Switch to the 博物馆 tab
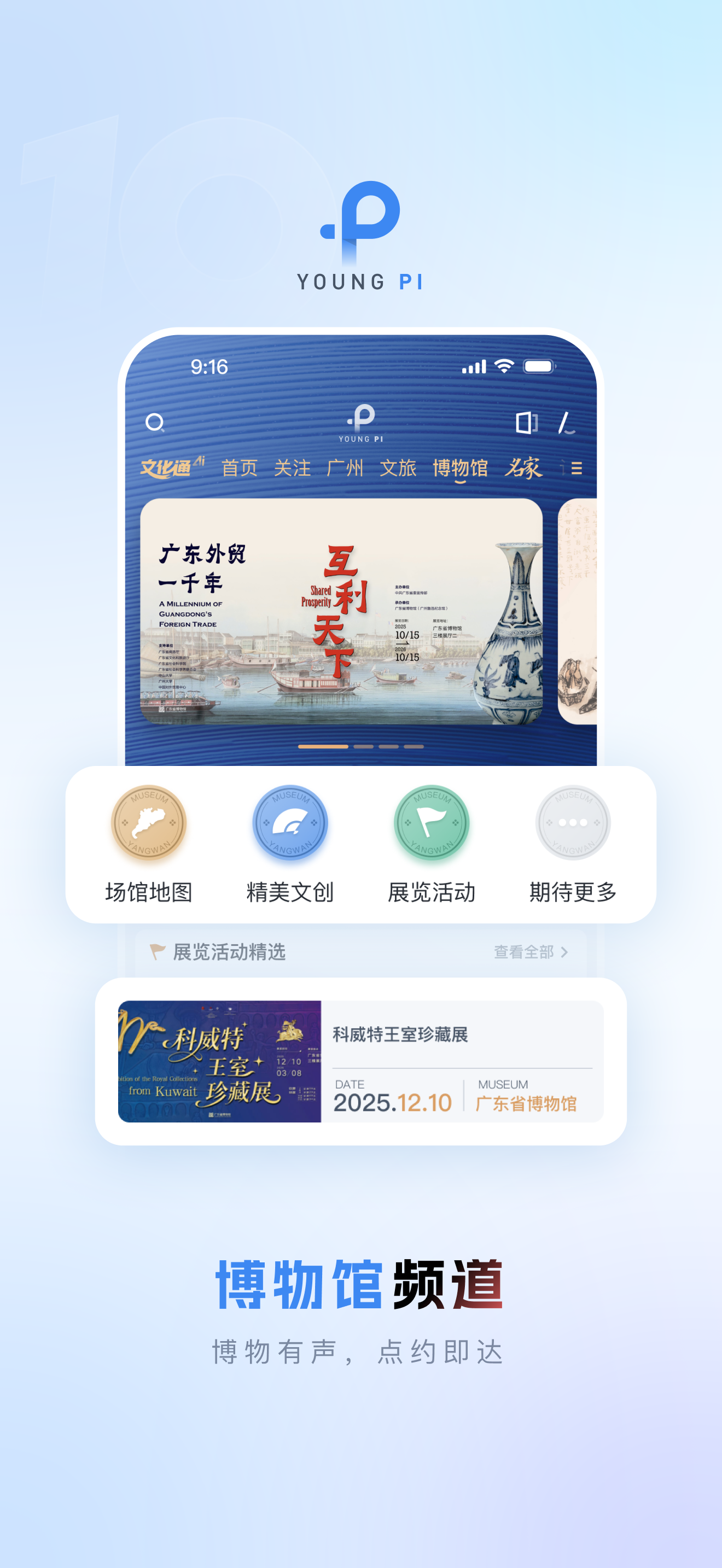Viewport: 722px width, 1568px height. pyautogui.click(x=460, y=469)
